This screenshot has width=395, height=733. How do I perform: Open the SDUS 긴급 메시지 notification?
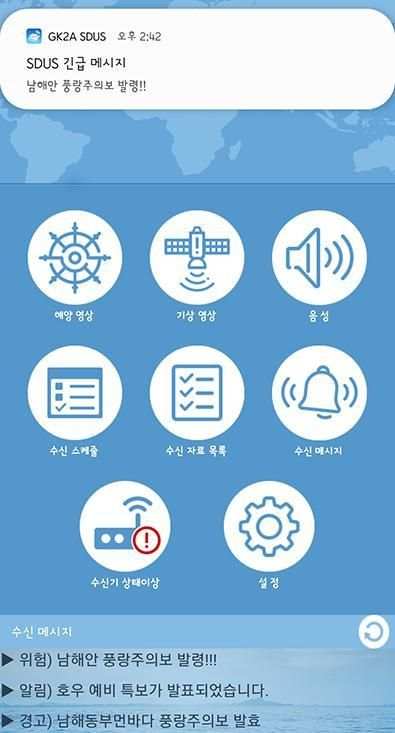coord(197,59)
